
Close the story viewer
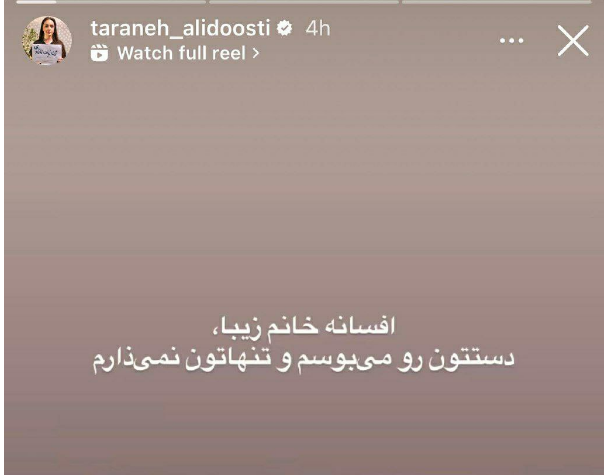tap(573, 40)
